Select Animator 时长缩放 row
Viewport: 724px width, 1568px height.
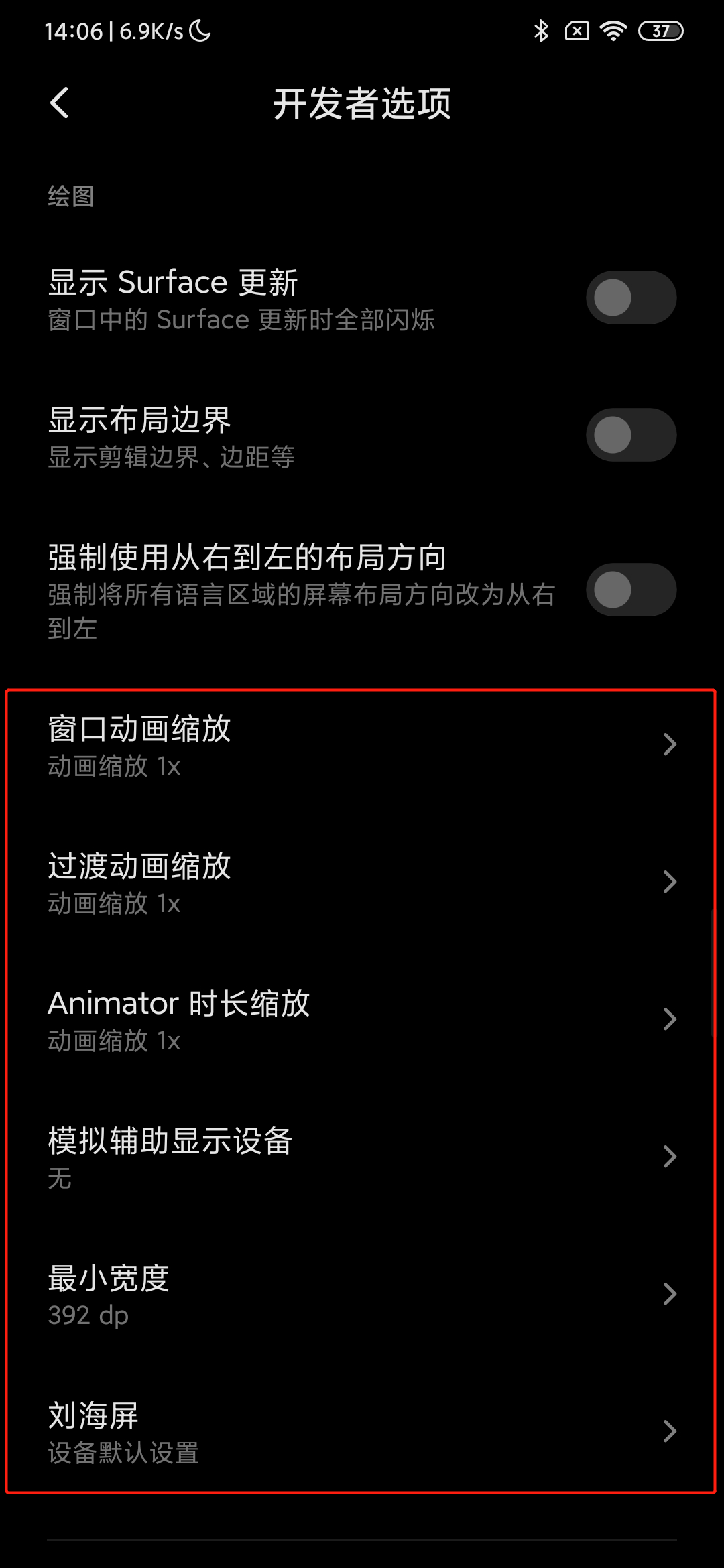[362, 1020]
